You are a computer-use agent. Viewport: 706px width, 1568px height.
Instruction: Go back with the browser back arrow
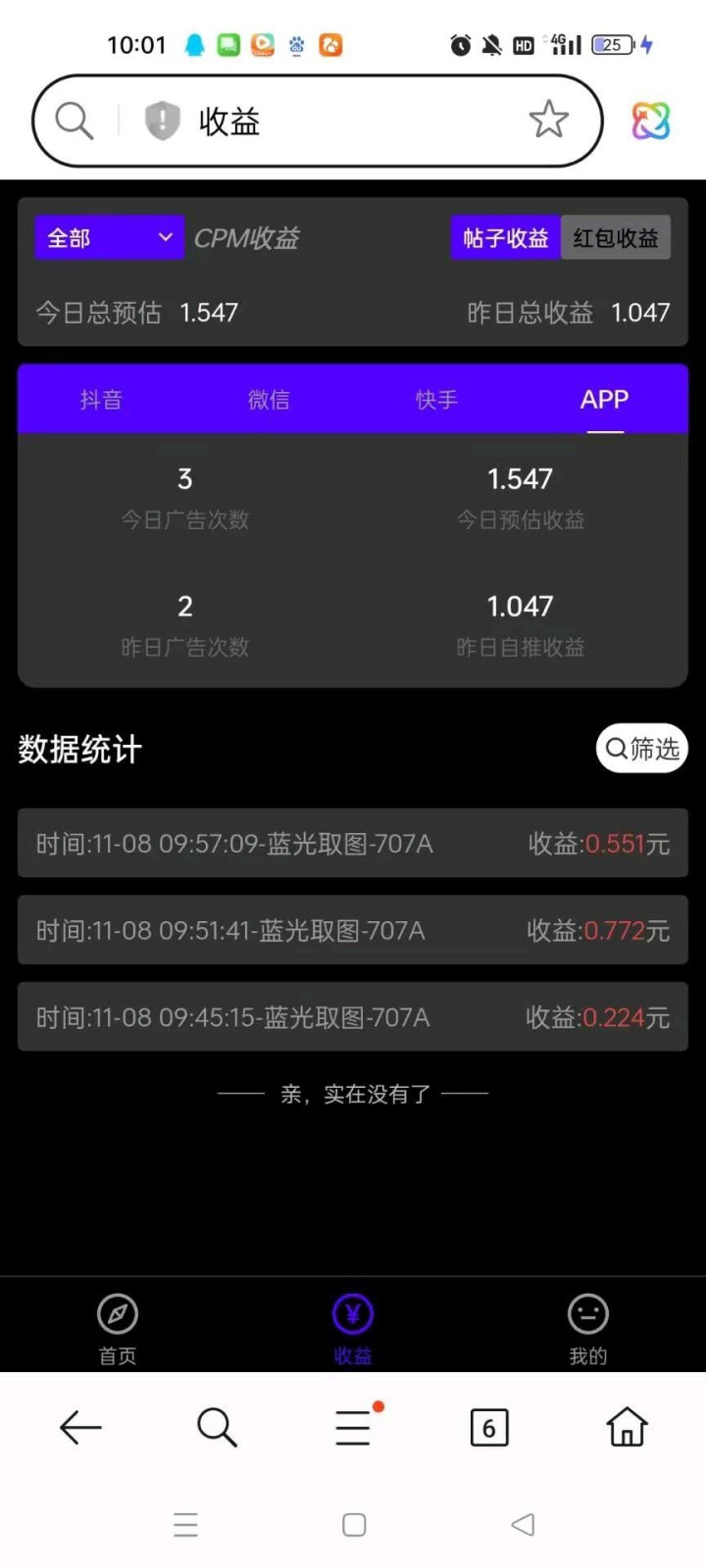[x=80, y=1428]
